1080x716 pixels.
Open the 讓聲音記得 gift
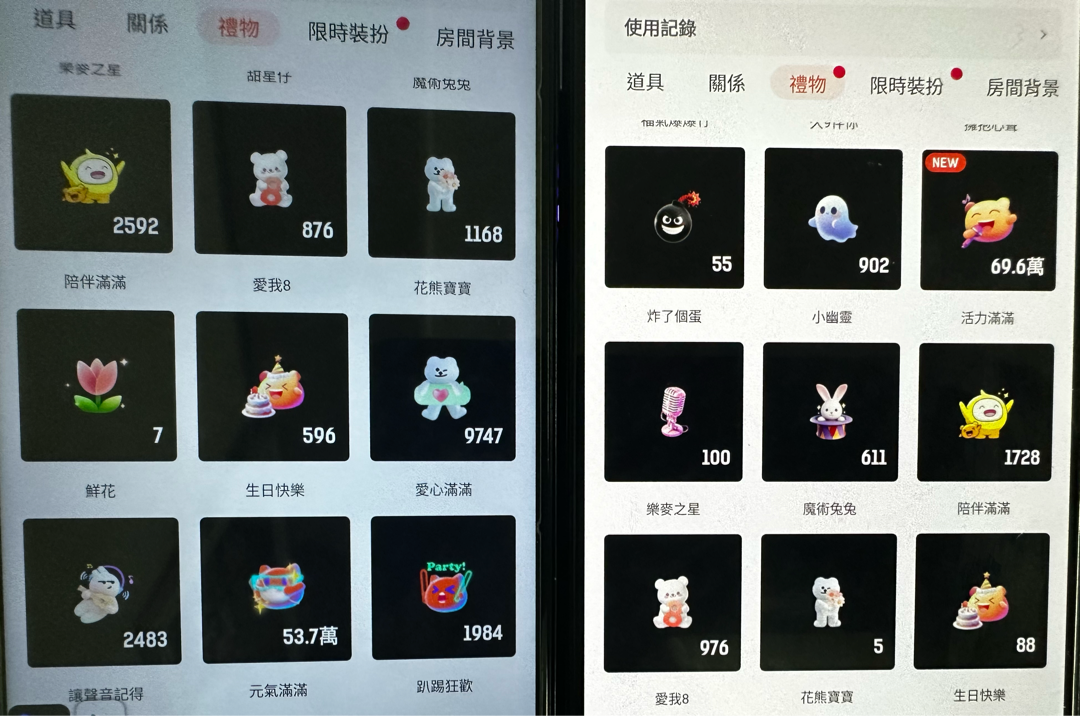point(101,592)
